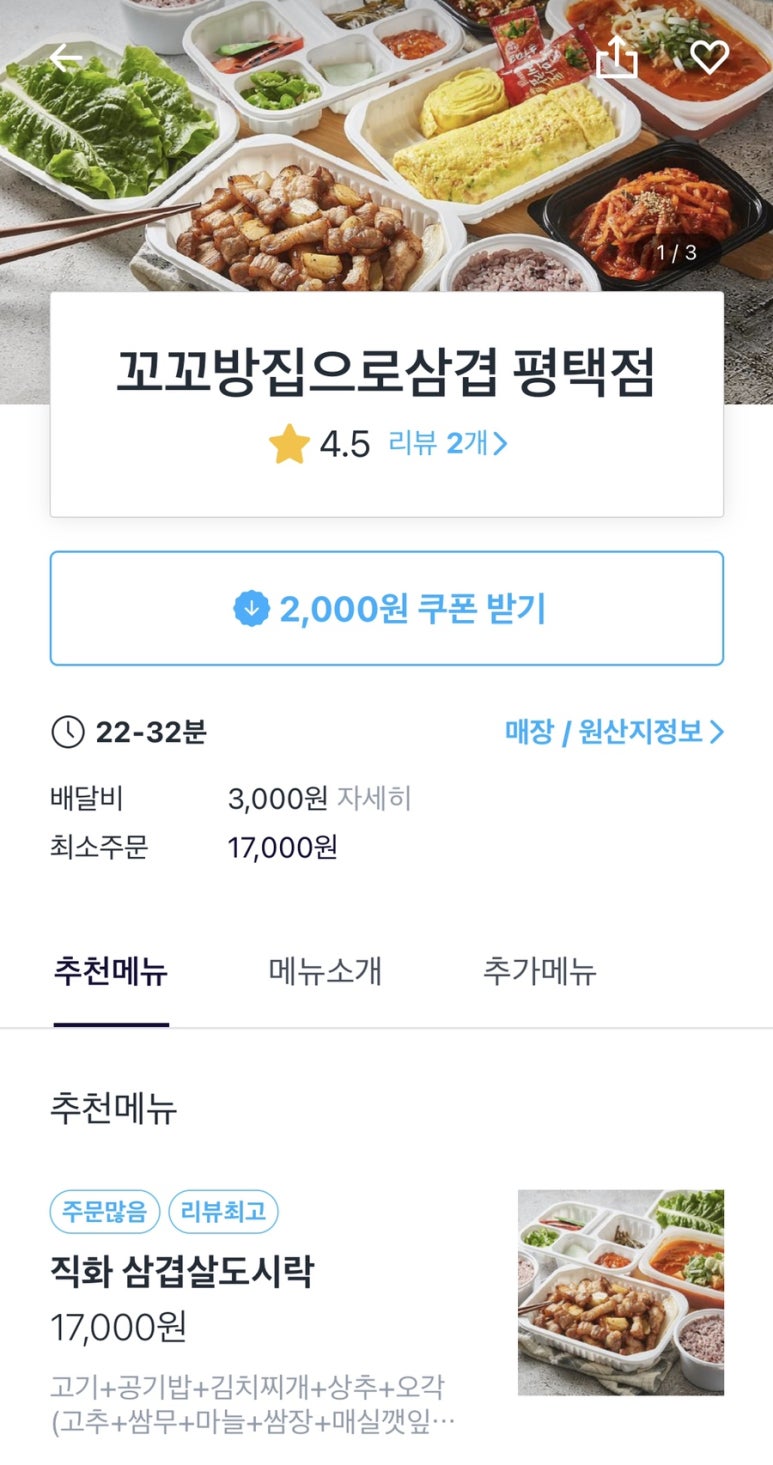This screenshot has width=773, height=1465.
Task: Switch to the 메뉴소개 tab
Action: click(x=325, y=971)
